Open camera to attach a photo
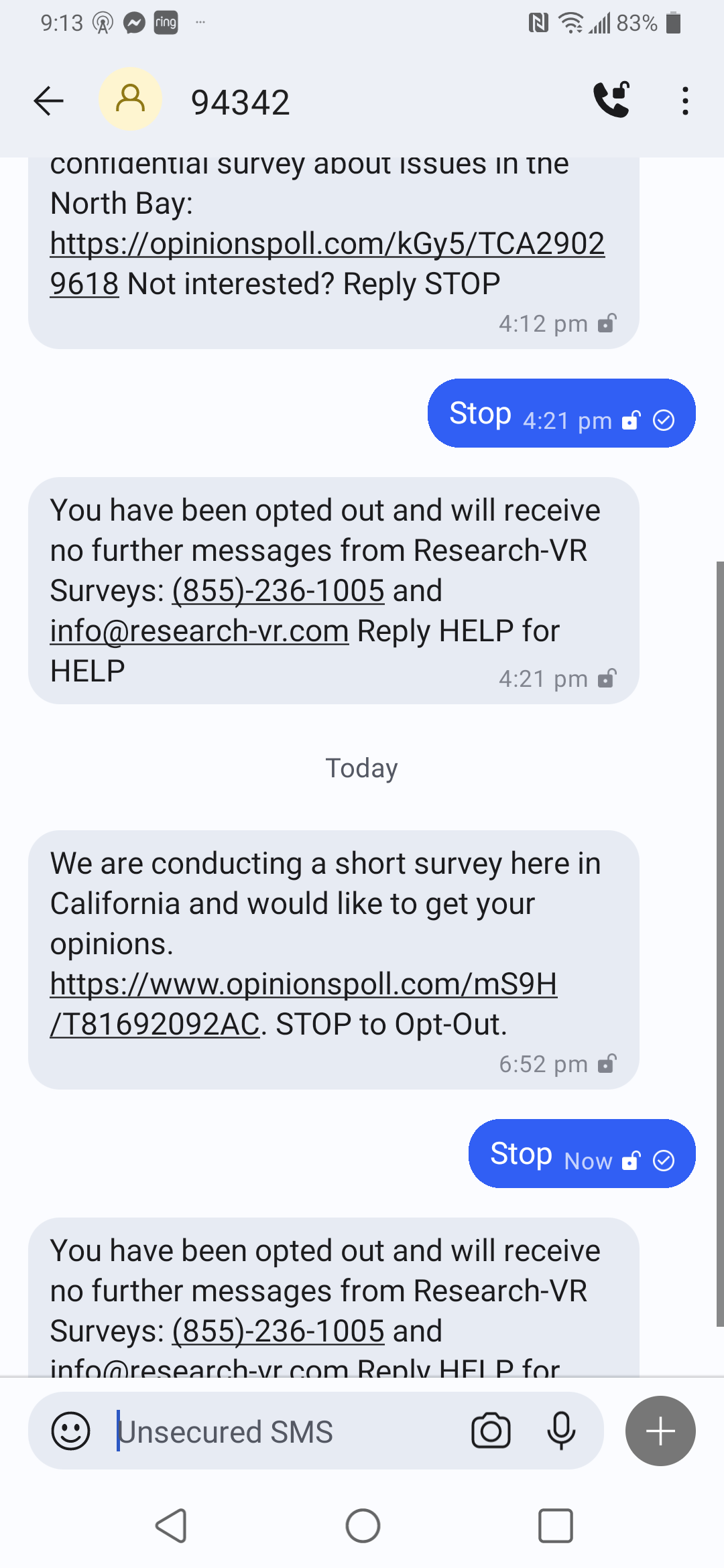This screenshot has width=724, height=1568. tap(491, 1431)
